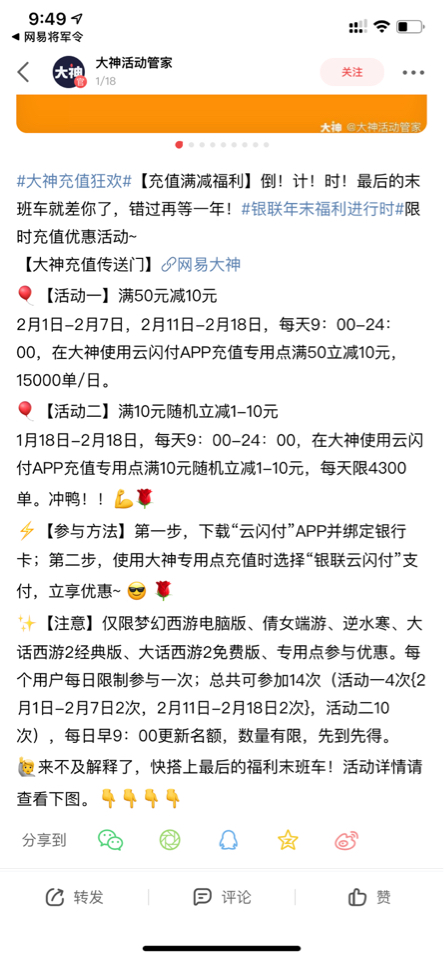Share the post to QQ
444x960 pixels.
[228, 840]
